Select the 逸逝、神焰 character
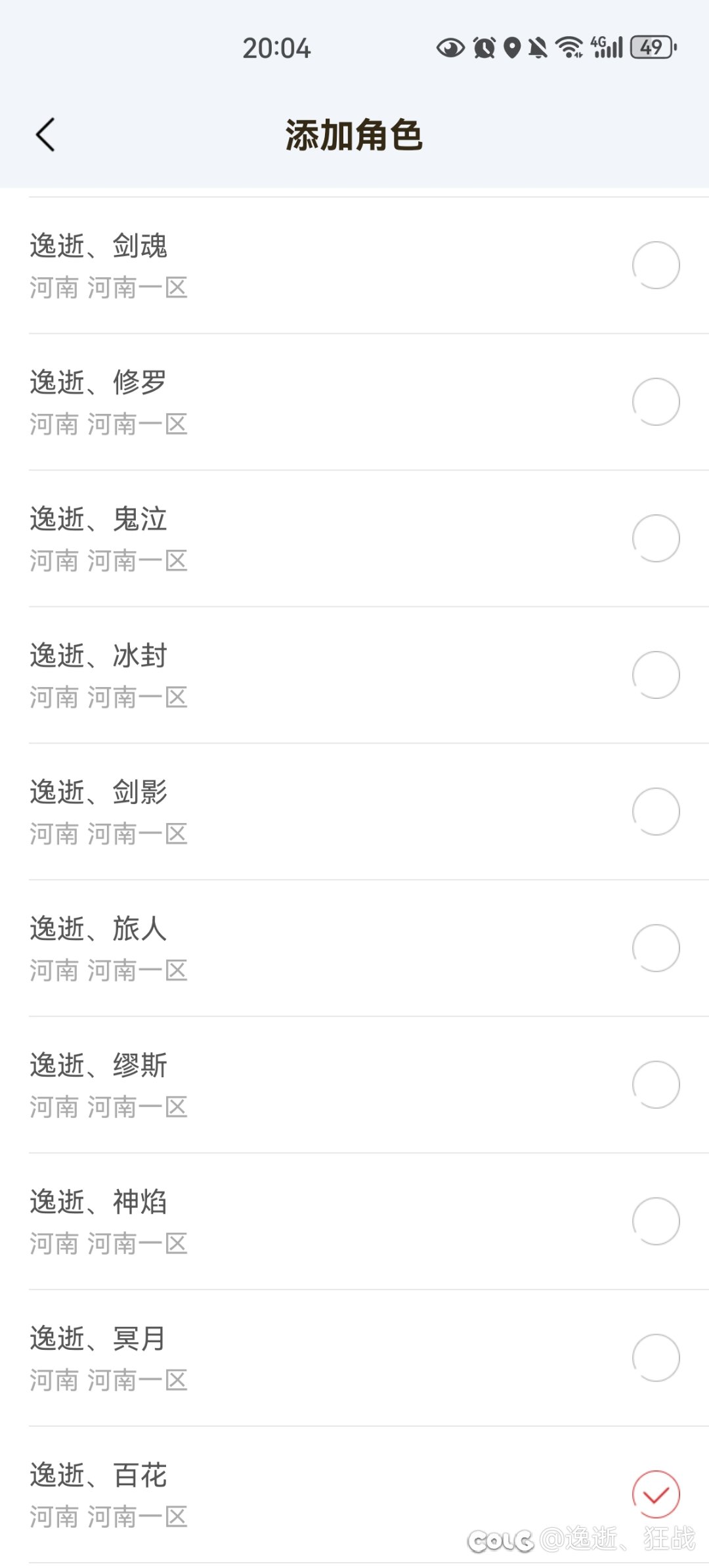The height and width of the screenshot is (1568, 709). pos(655,1222)
